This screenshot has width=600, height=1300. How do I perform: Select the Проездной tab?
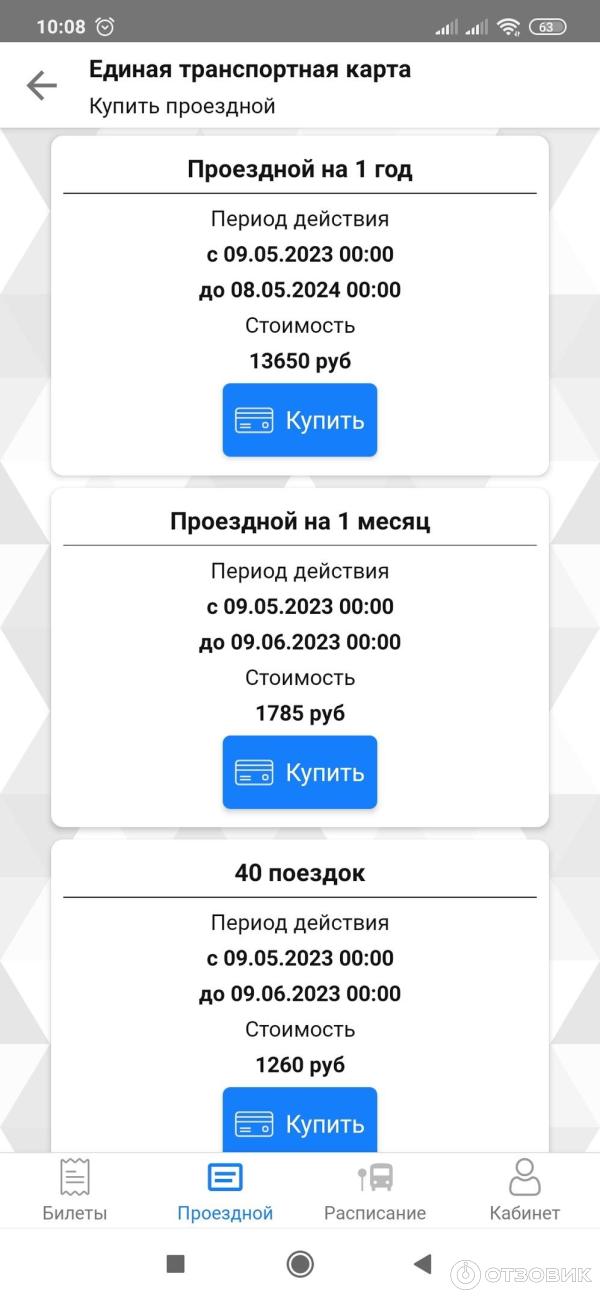point(225,1190)
